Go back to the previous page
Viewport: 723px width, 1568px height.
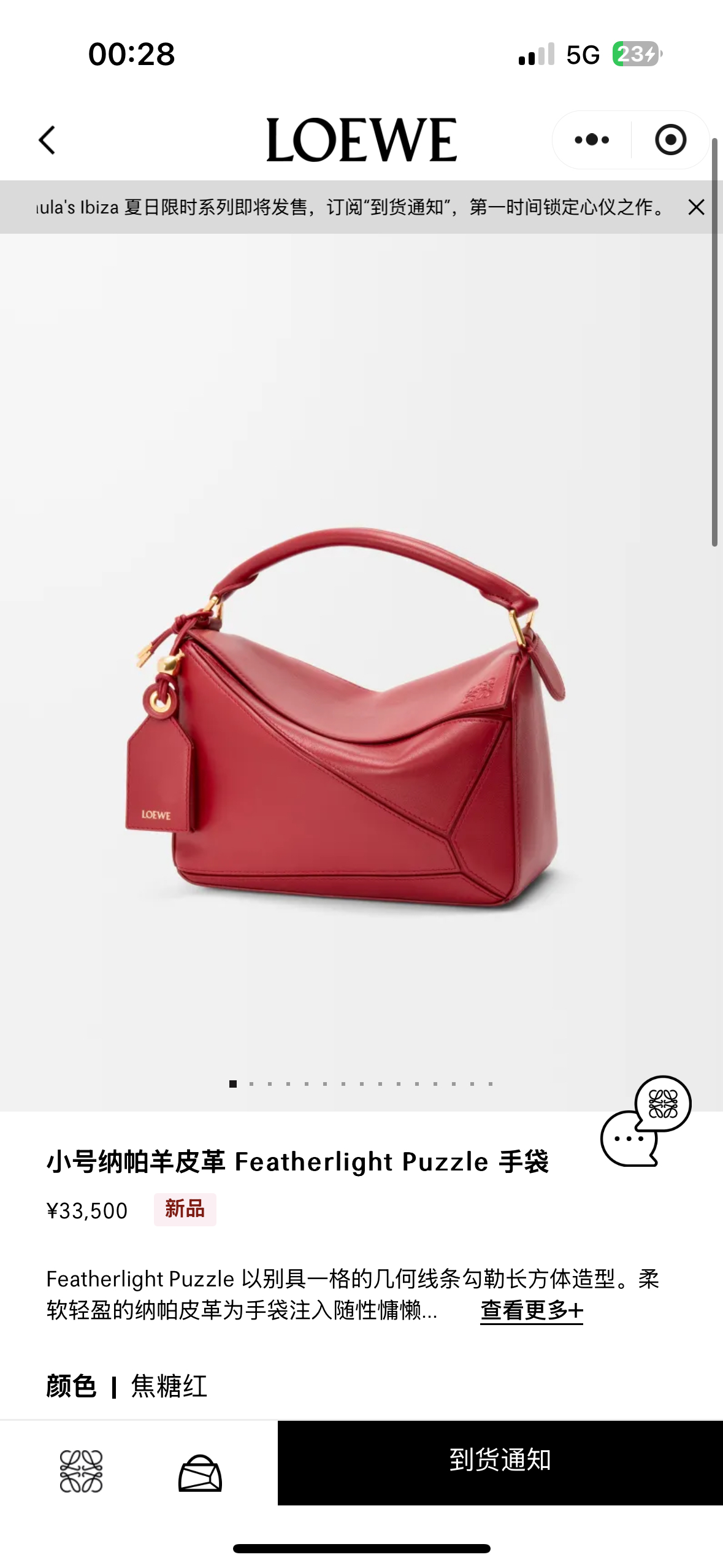pos(47,140)
